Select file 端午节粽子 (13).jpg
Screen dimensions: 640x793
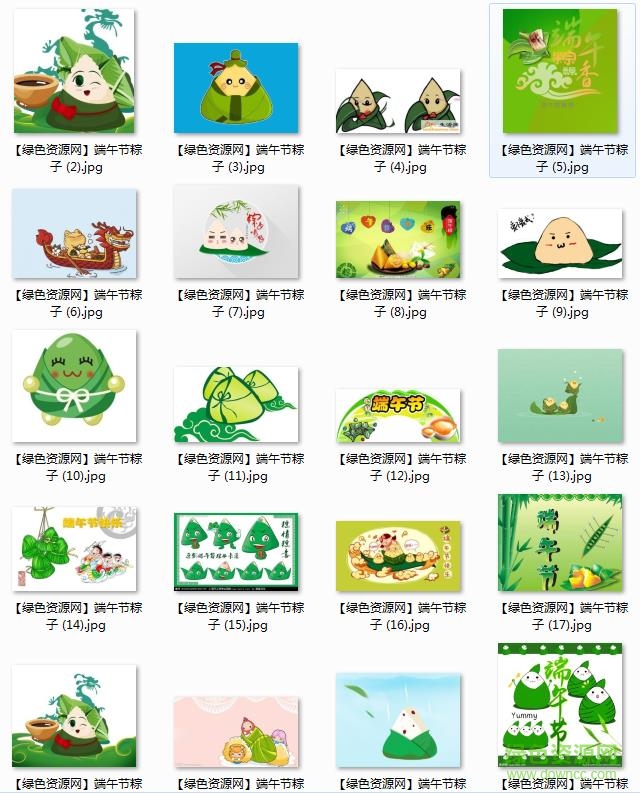coord(560,396)
